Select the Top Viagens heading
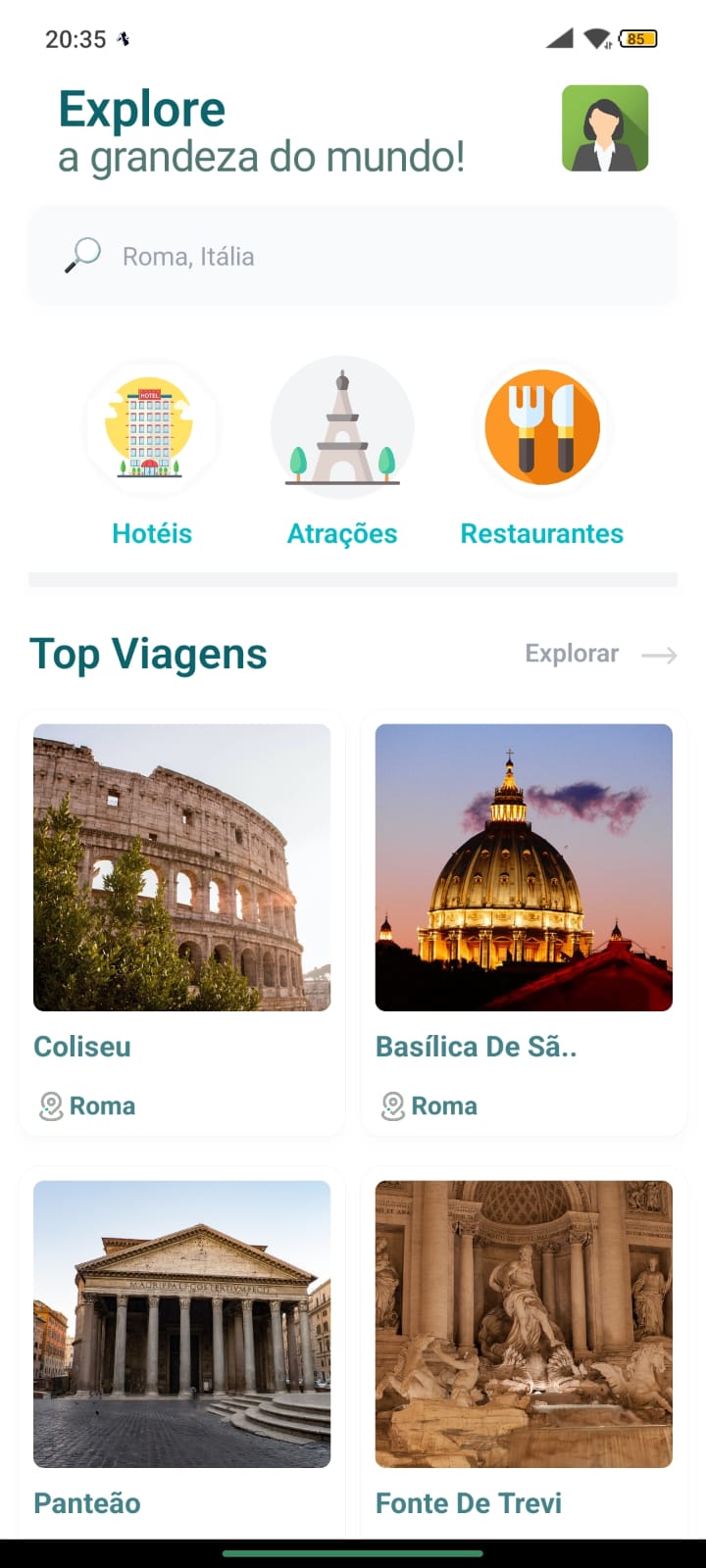This screenshot has height=1568, width=706. pos(148,654)
